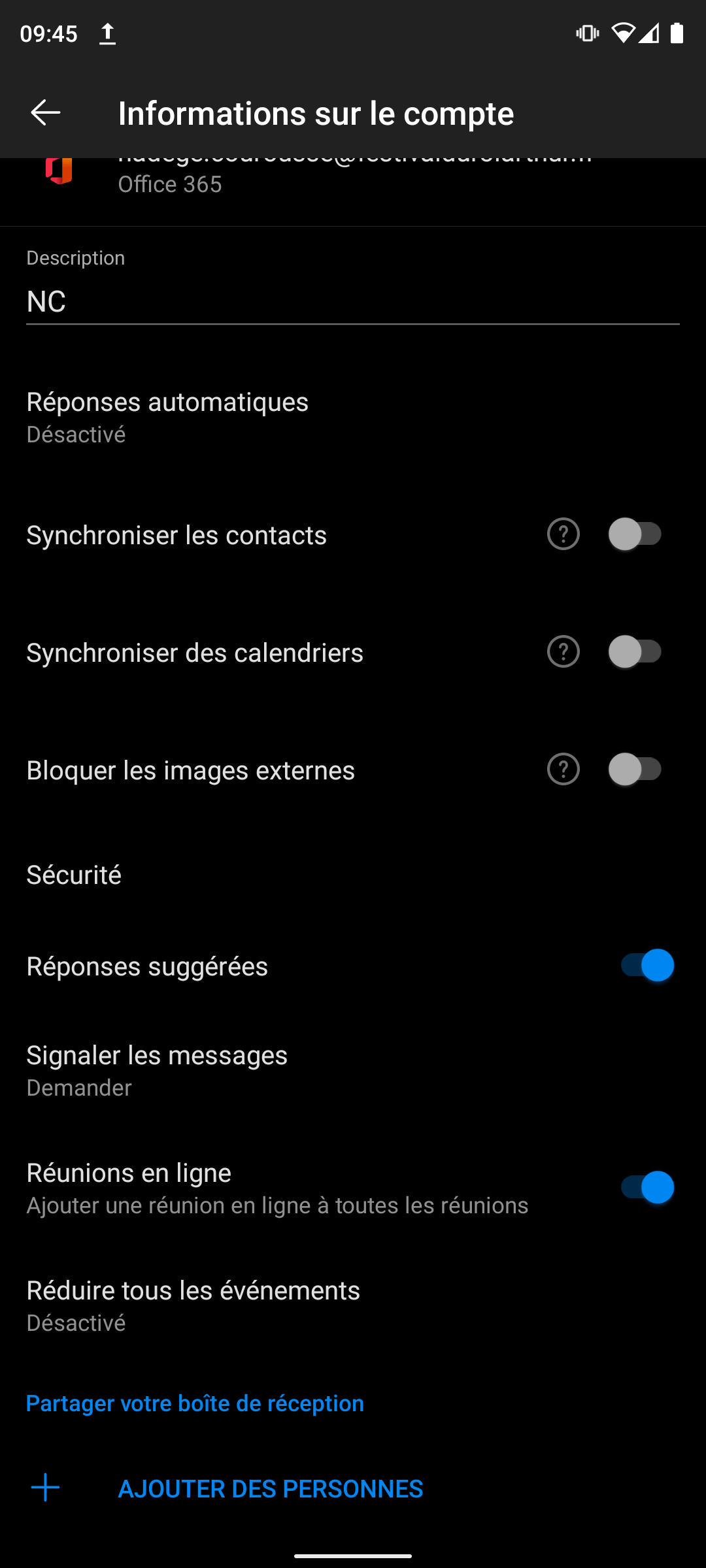Edit the Description field containing NC
Screen dimensions: 706x1568
coord(353,302)
